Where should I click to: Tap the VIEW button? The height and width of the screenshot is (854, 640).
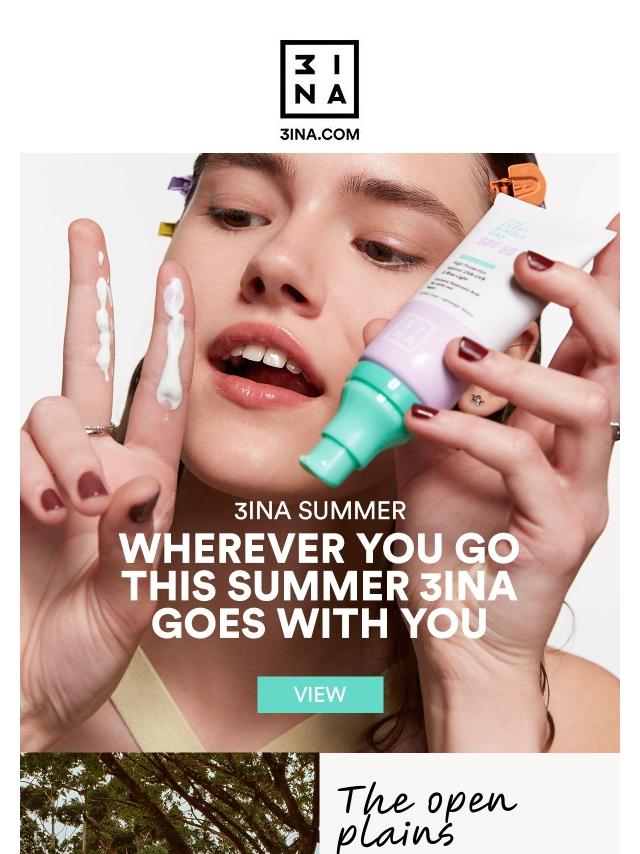(x=320, y=694)
